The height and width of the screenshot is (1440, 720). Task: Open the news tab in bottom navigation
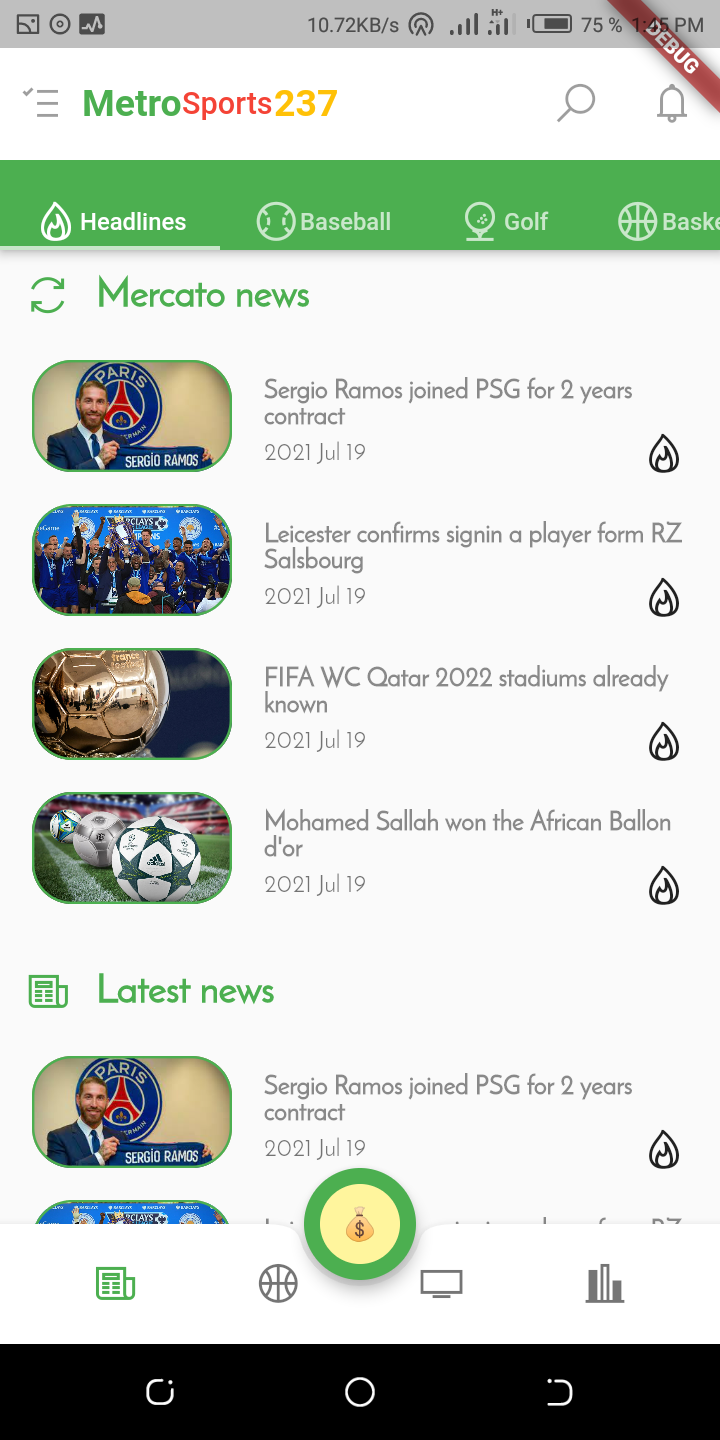[x=115, y=1283]
